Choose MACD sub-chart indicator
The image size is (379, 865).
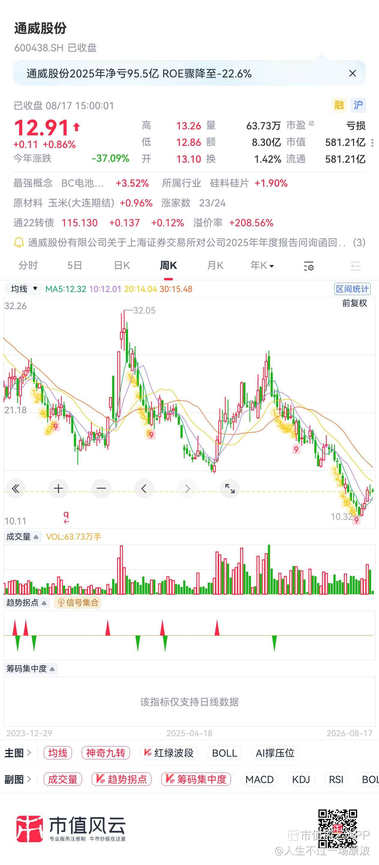(259, 779)
